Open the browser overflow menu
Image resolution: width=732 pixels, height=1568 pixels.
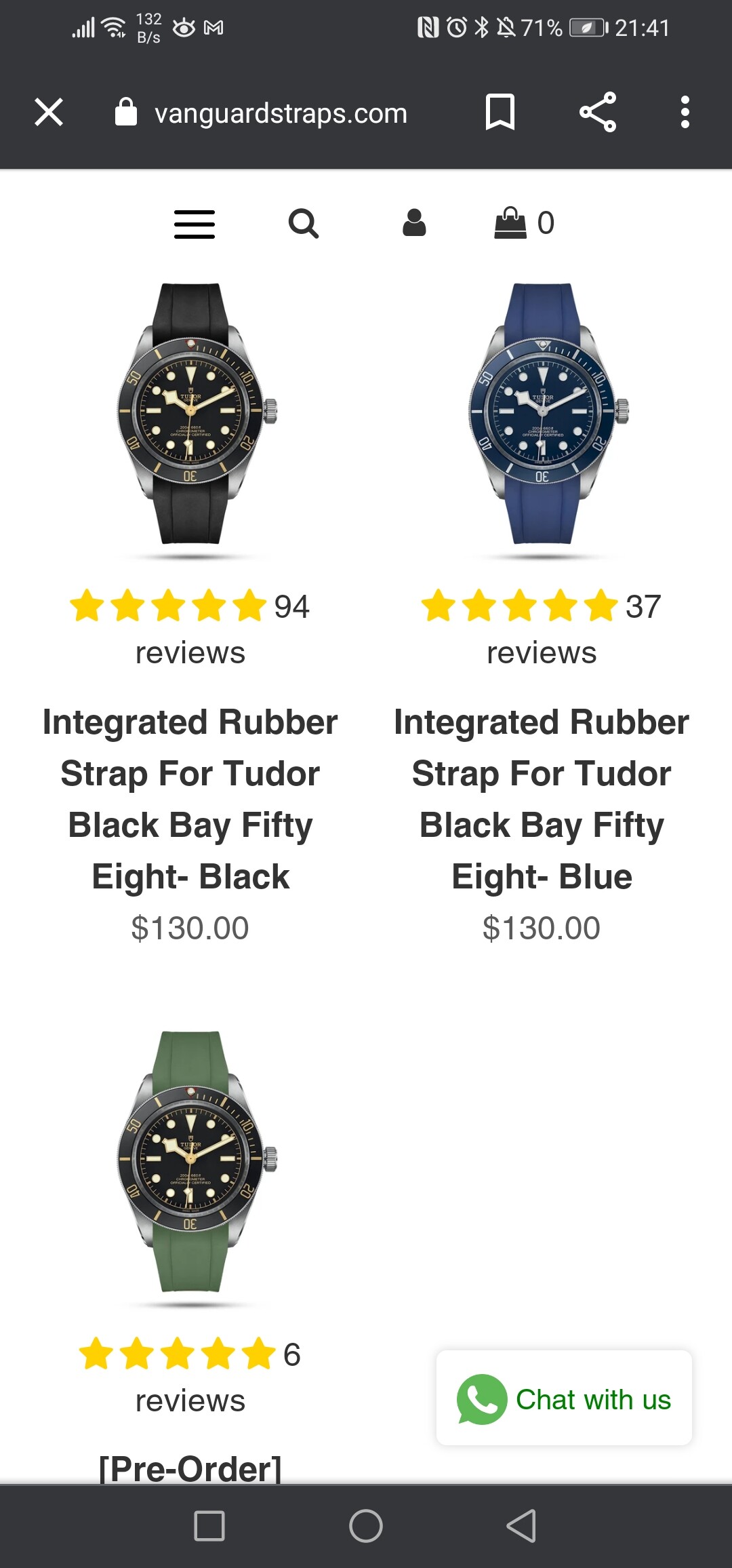pyautogui.click(x=685, y=112)
